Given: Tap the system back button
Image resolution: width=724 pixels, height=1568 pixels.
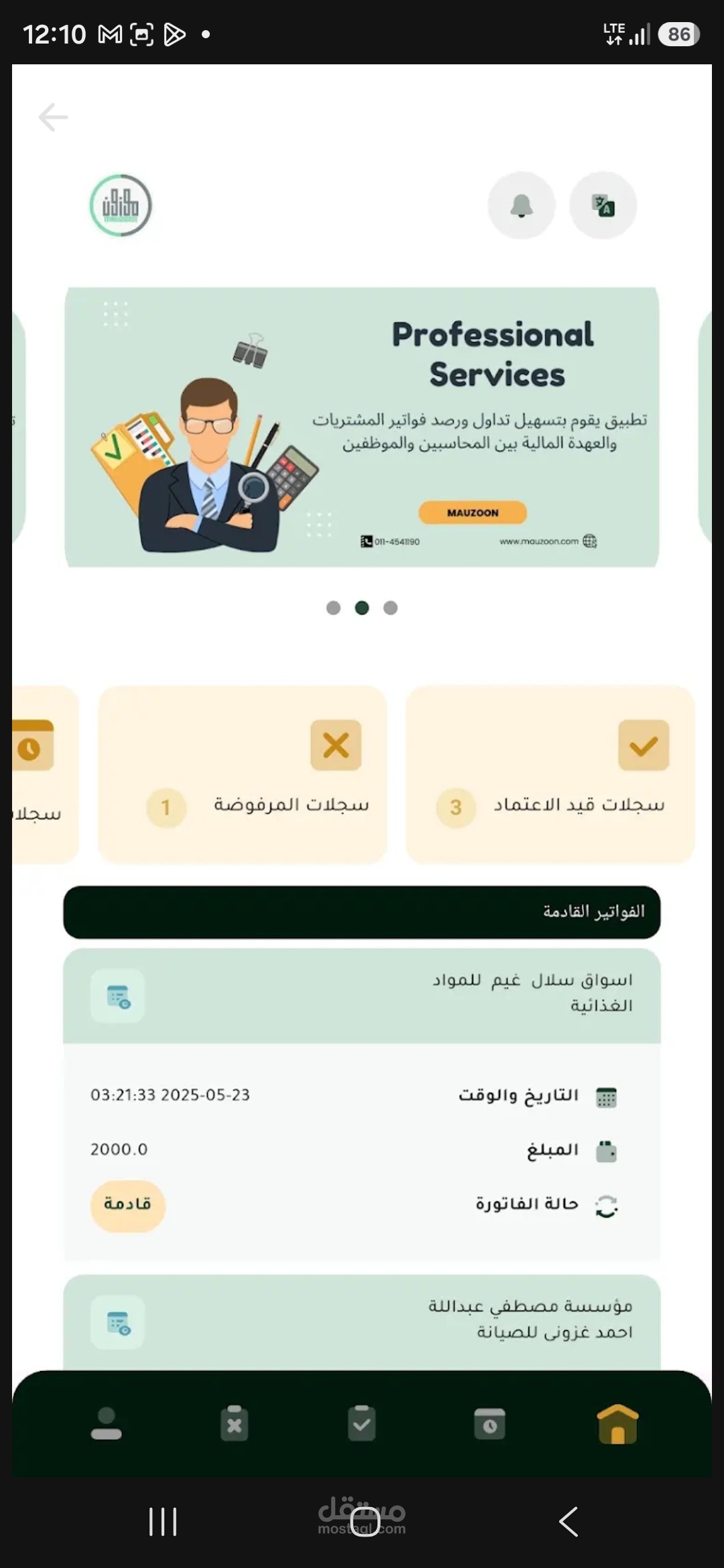Looking at the screenshot, I should point(568,1521).
